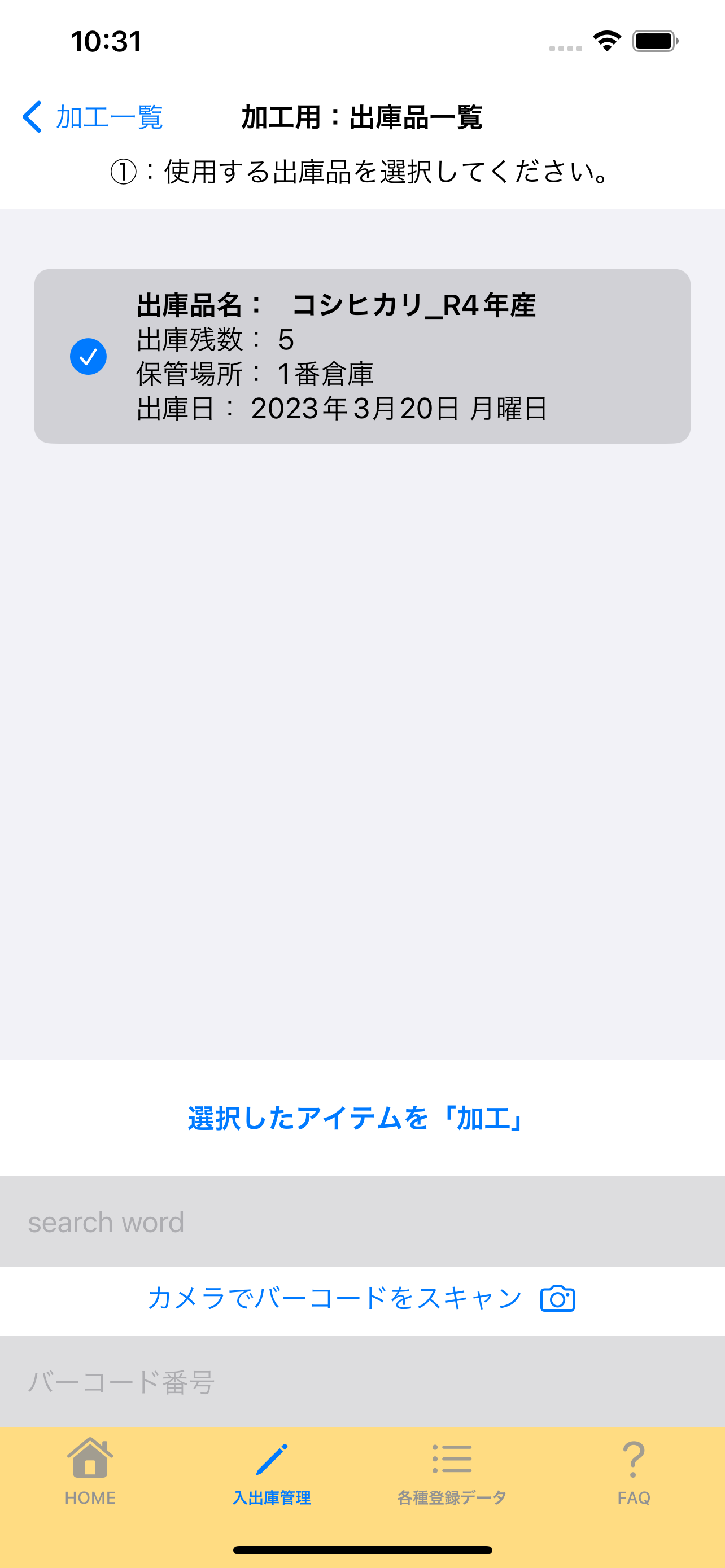Tap the question mark FAQ icon
The height and width of the screenshot is (1568, 725).
pos(633,1458)
